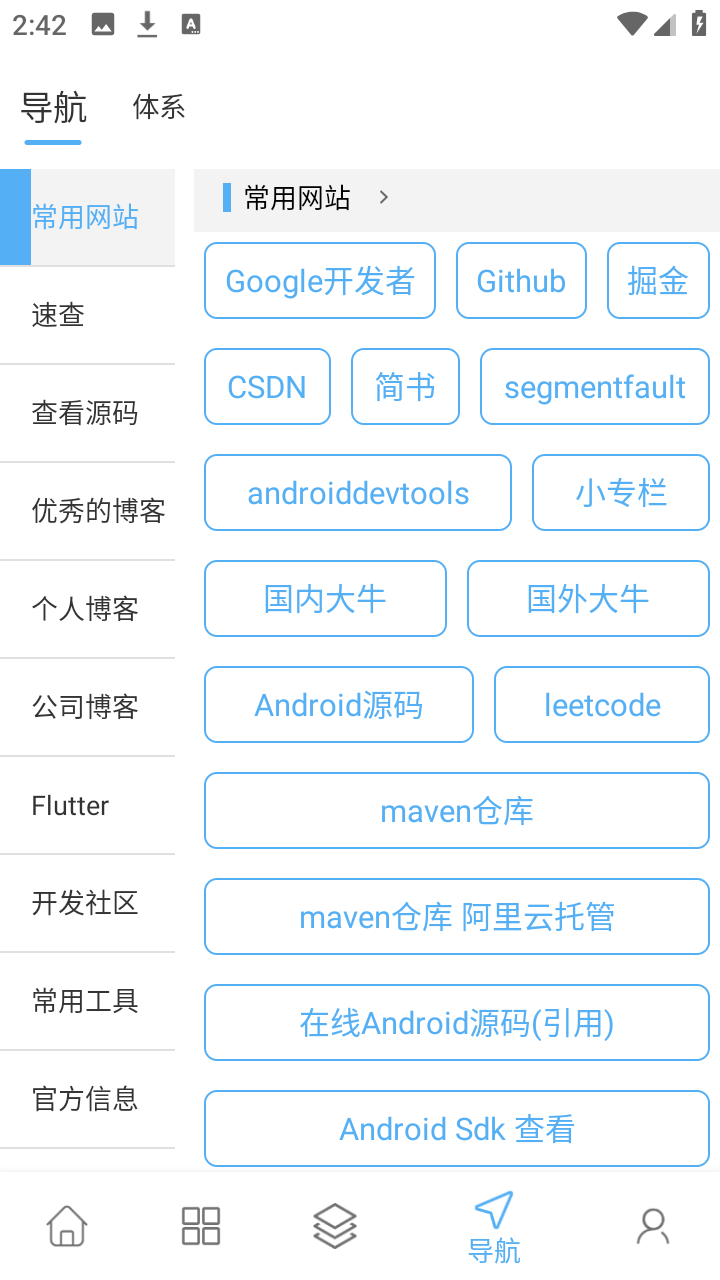Open the Flutter category in sidebar
Viewport: 720px width, 1280px height.
click(69, 805)
